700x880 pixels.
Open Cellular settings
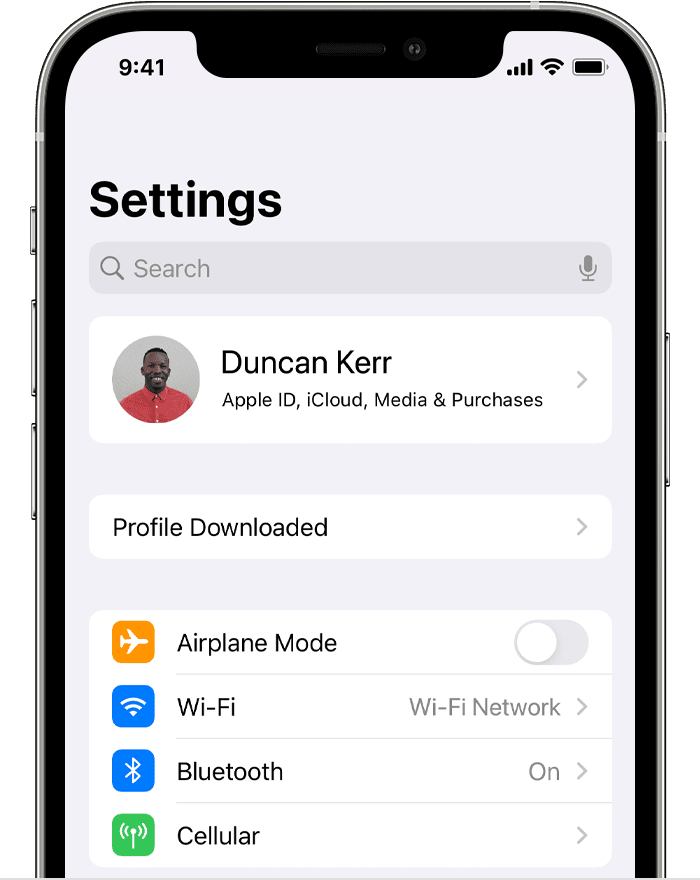[350, 835]
